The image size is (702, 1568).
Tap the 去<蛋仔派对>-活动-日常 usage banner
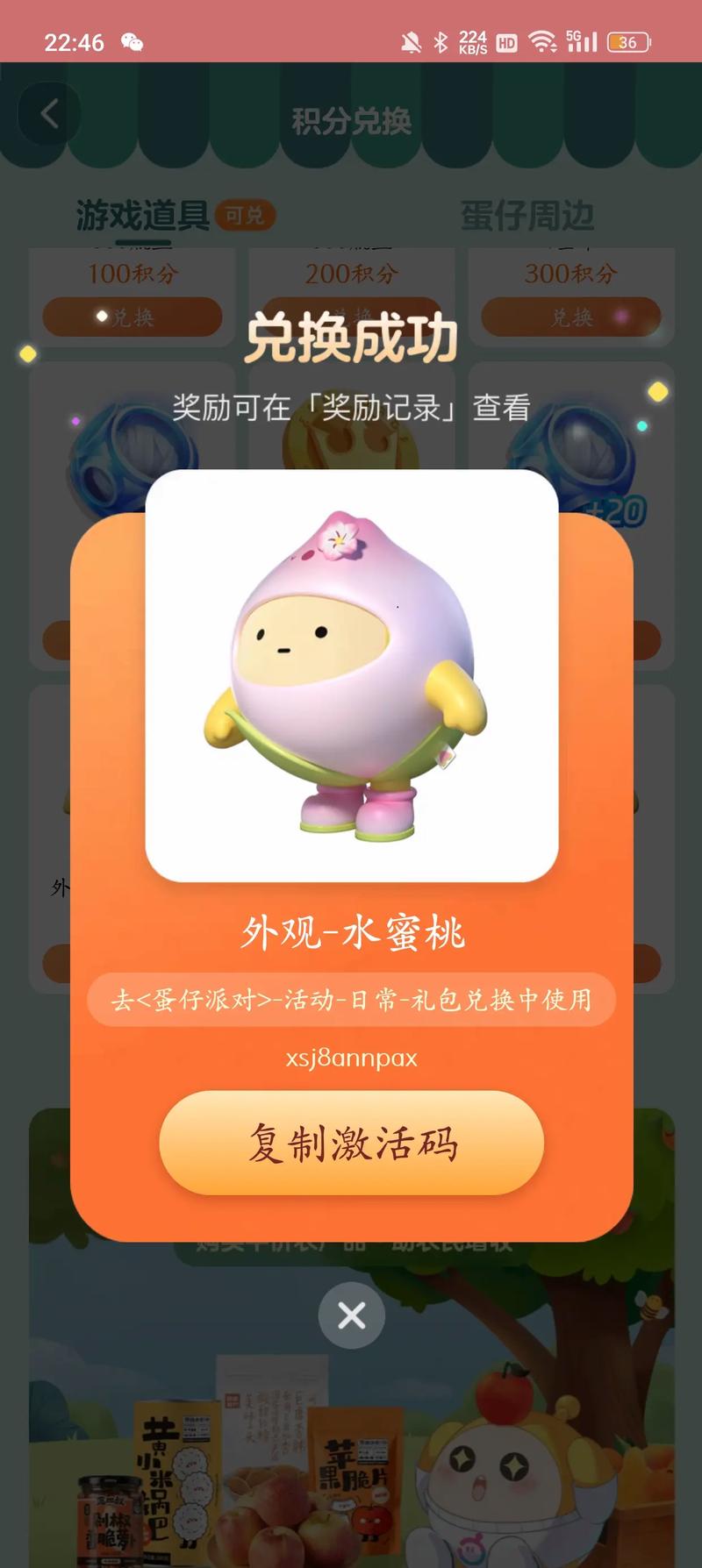tap(351, 998)
